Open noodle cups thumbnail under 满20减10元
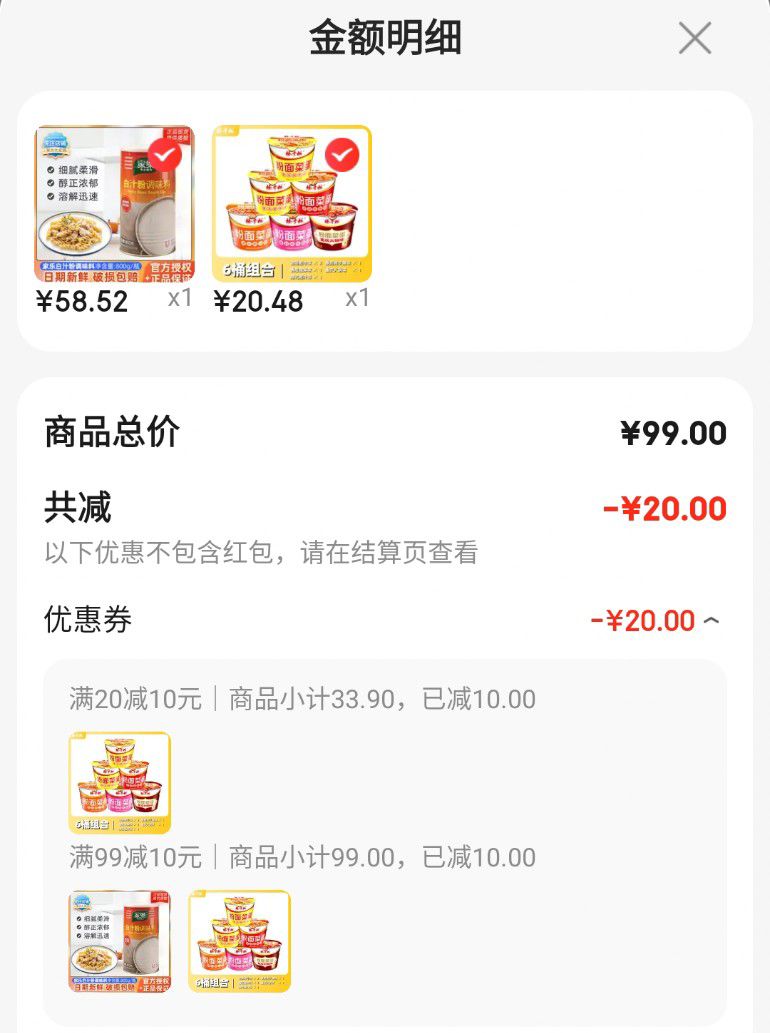Image resolution: width=770 pixels, height=1033 pixels. (x=120, y=783)
